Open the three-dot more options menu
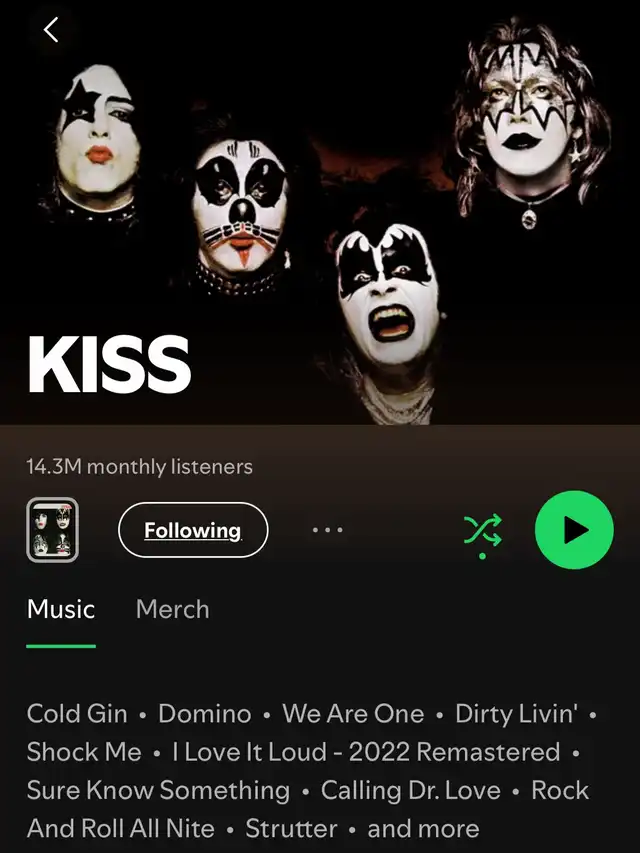Screen dimensions: 640x853 (x=327, y=530)
